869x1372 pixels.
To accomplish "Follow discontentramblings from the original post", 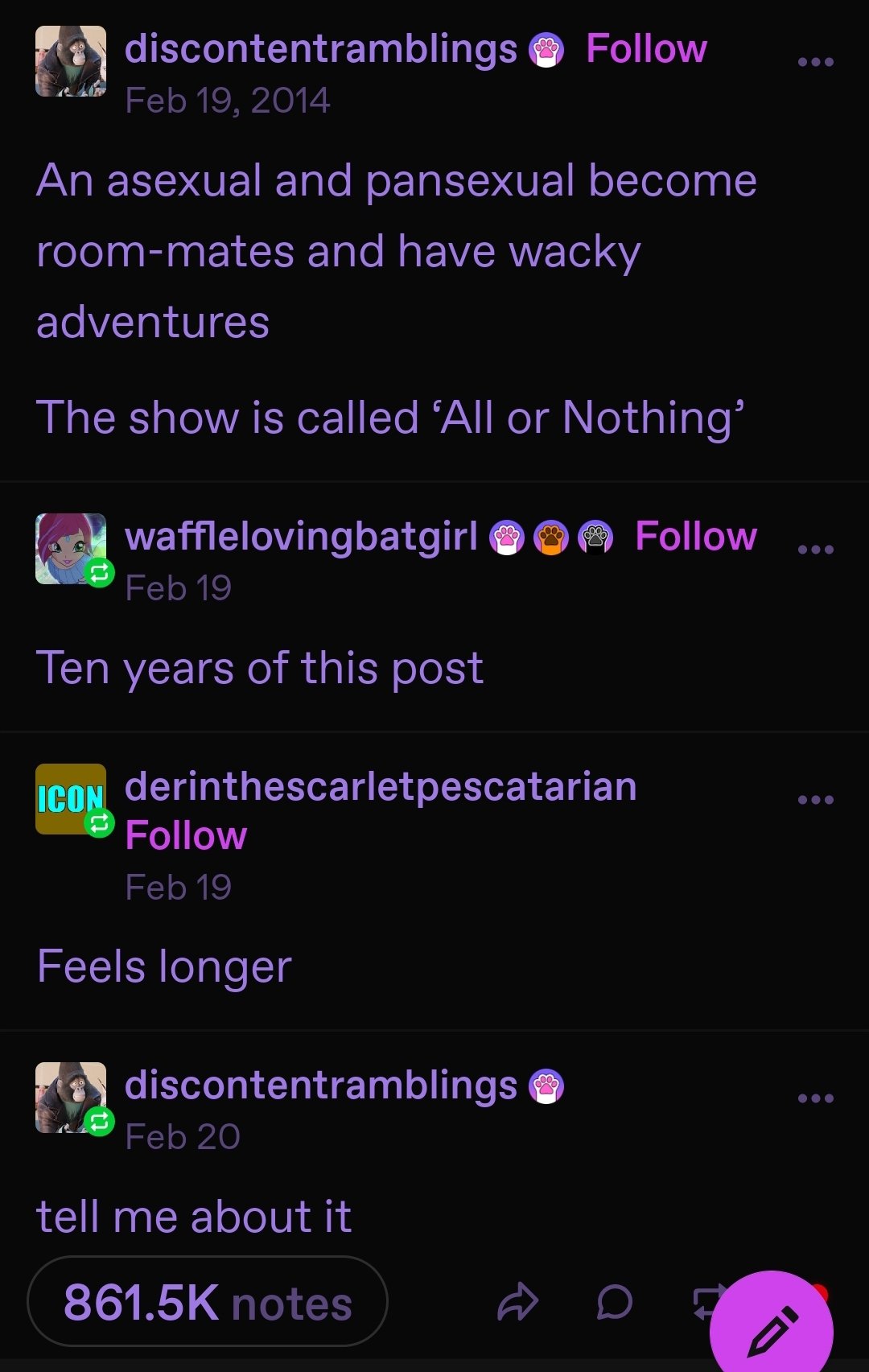I will coord(646,49).
